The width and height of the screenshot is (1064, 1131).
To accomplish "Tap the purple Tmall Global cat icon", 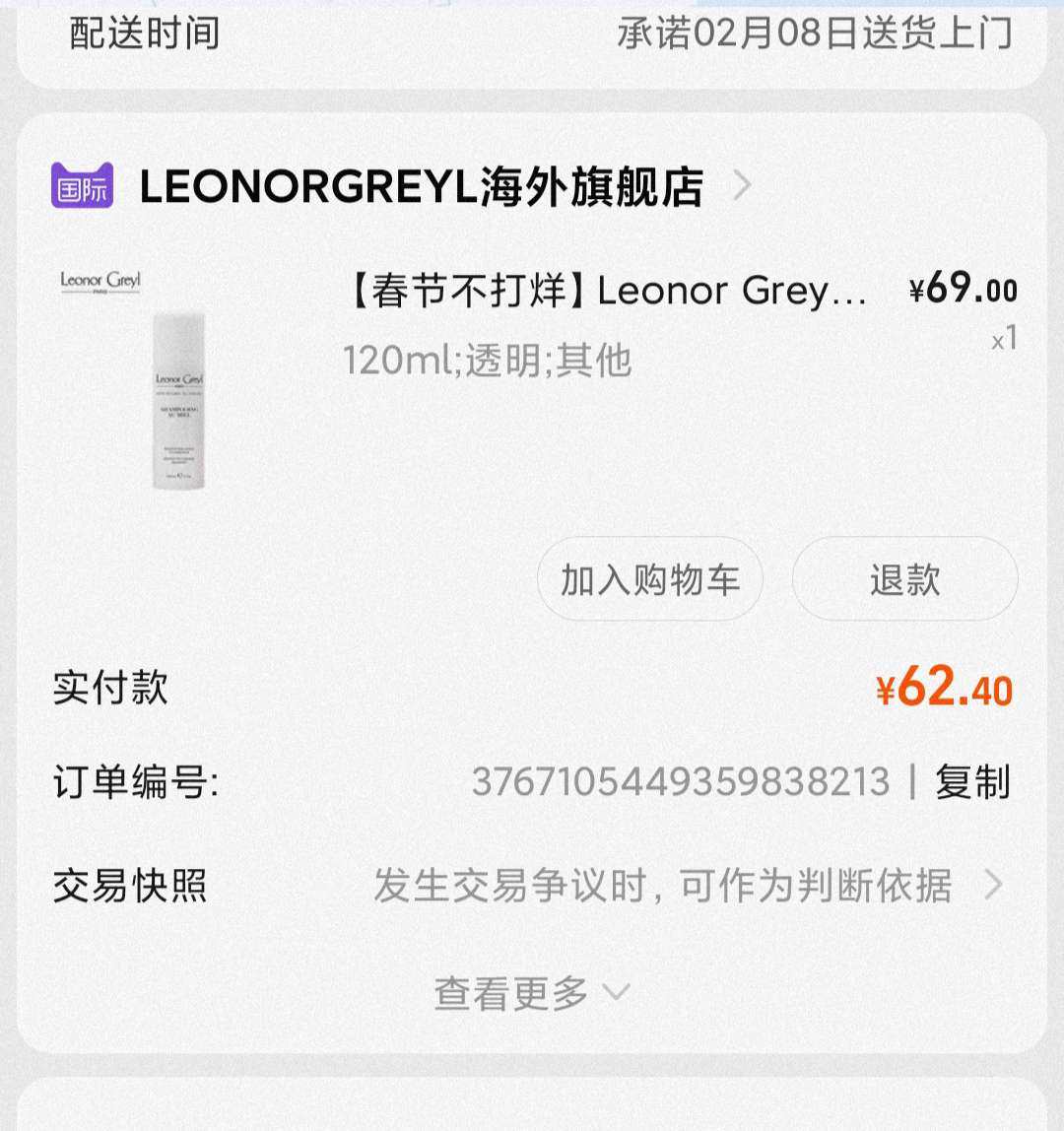I will coord(84,185).
